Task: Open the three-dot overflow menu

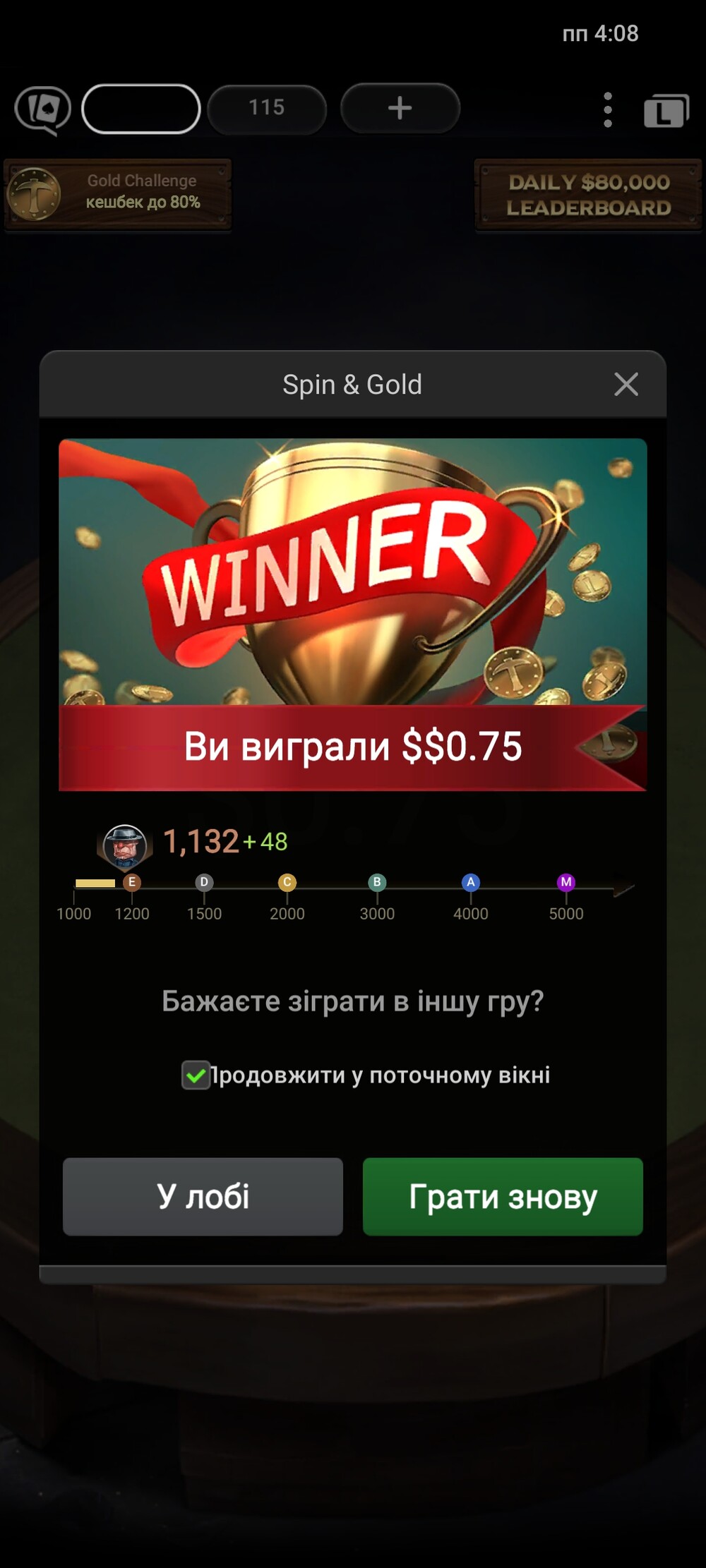Action: coord(608,109)
